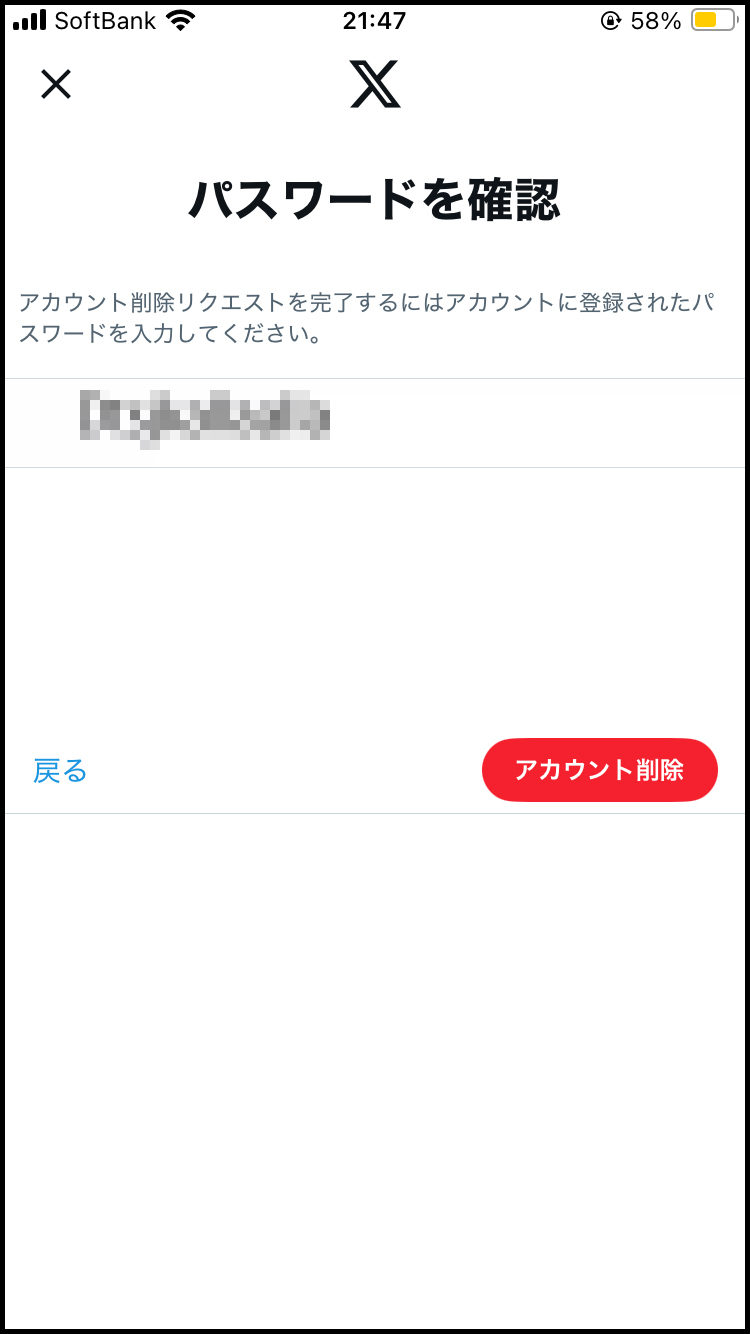Screen dimensions: 750x1334
Task: Tap the red アカウント削除 button
Action: tap(599, 770)
